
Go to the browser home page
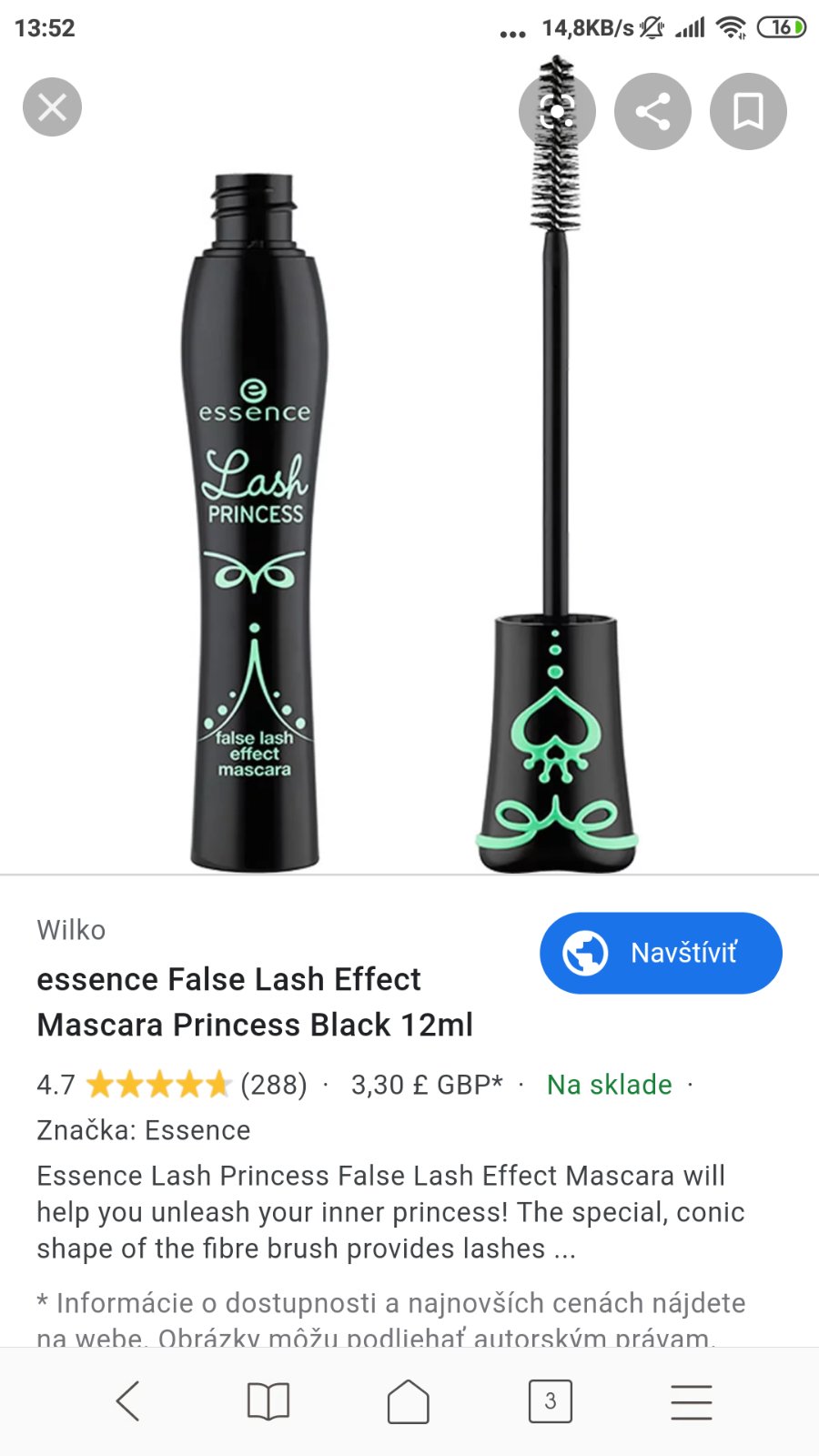[x=409, y=1401]
